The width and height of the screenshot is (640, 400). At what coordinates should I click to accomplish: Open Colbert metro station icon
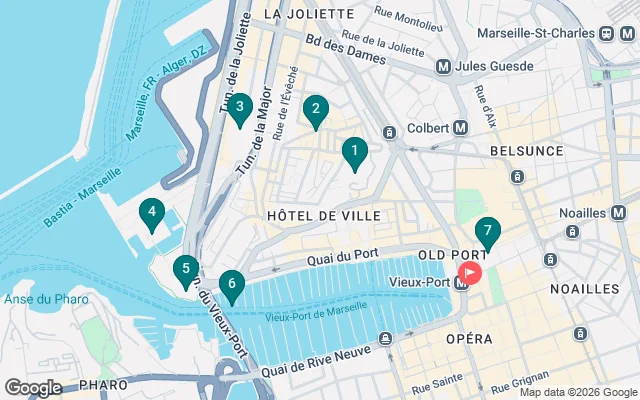click(x=460, y=128)
